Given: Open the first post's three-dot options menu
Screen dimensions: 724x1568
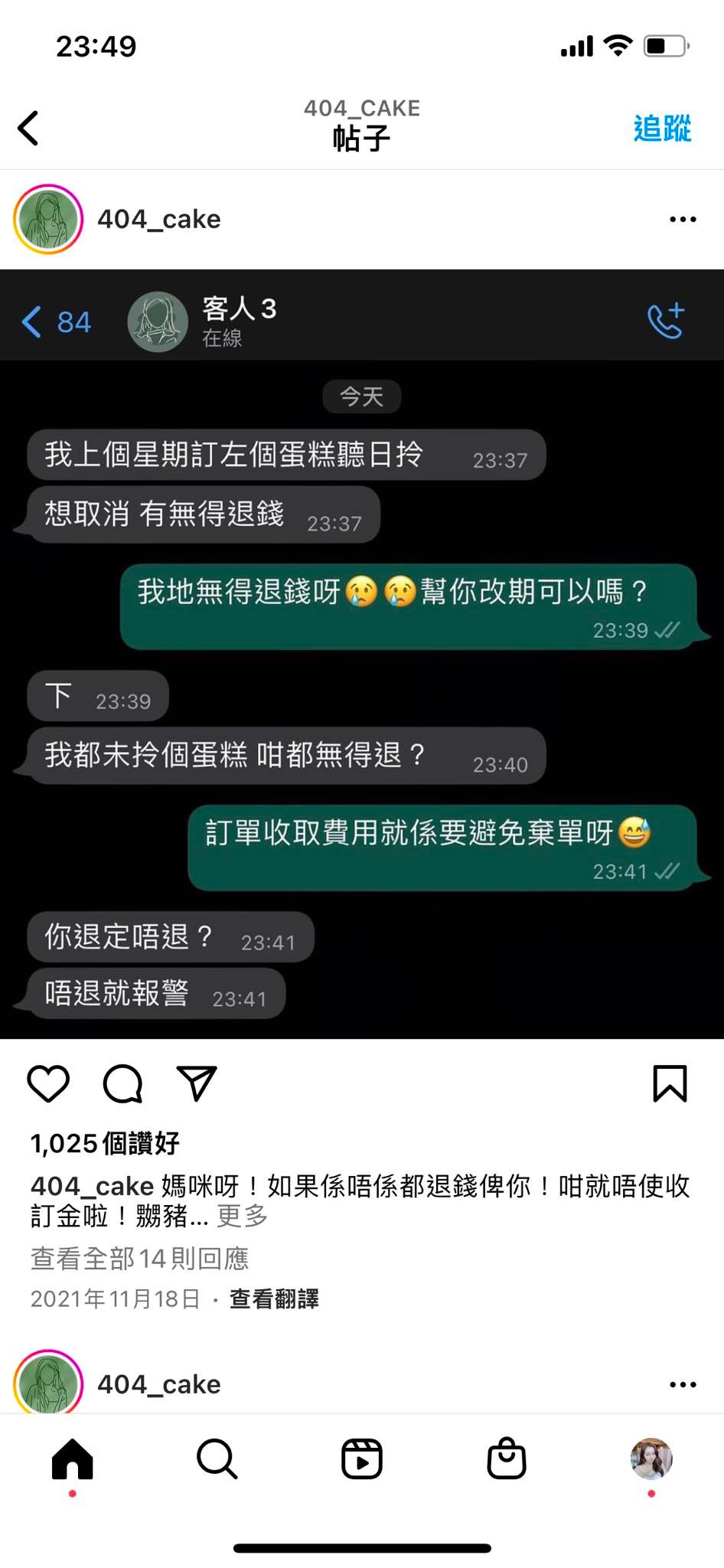Looking at the screenshot, I should 682,220.
